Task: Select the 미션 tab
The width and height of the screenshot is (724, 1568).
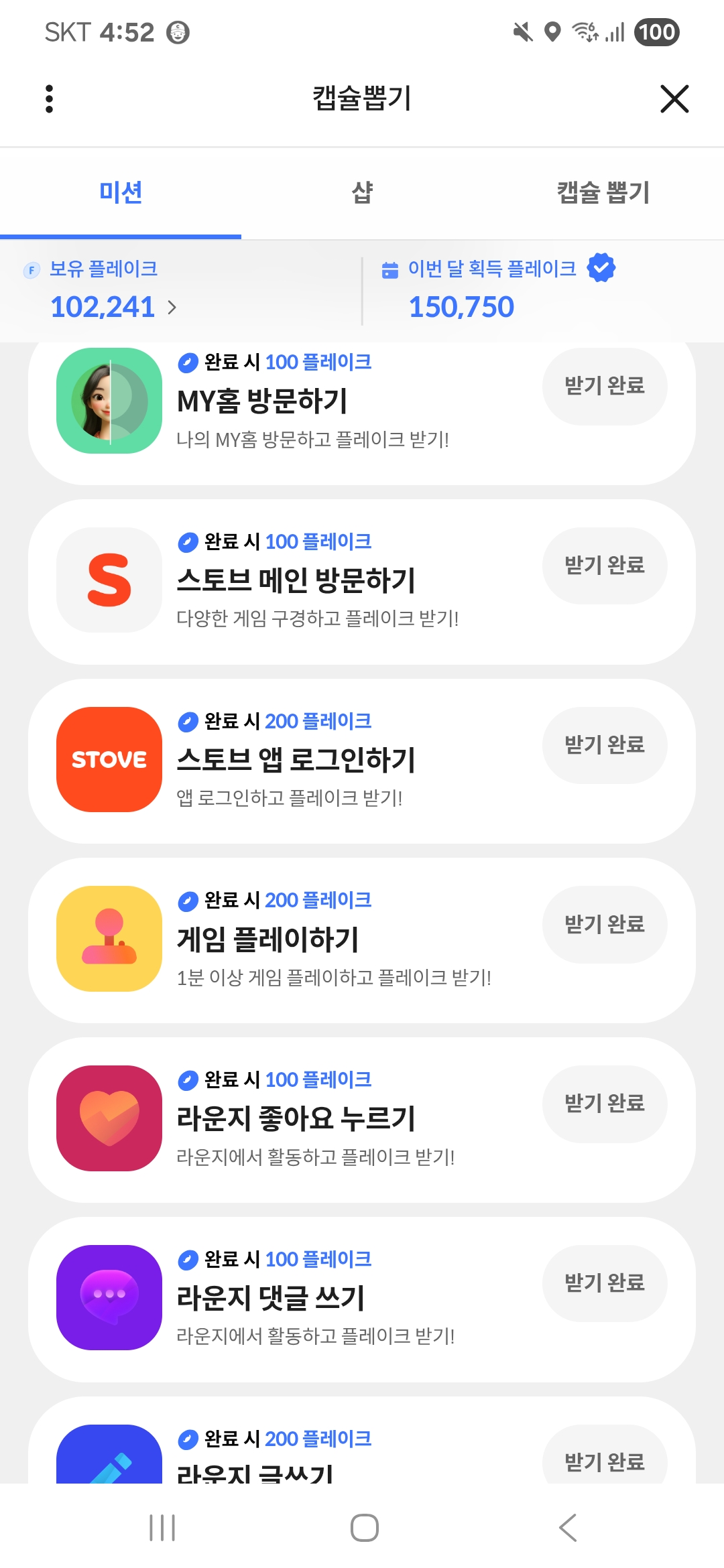Action: tap(121, 193)
